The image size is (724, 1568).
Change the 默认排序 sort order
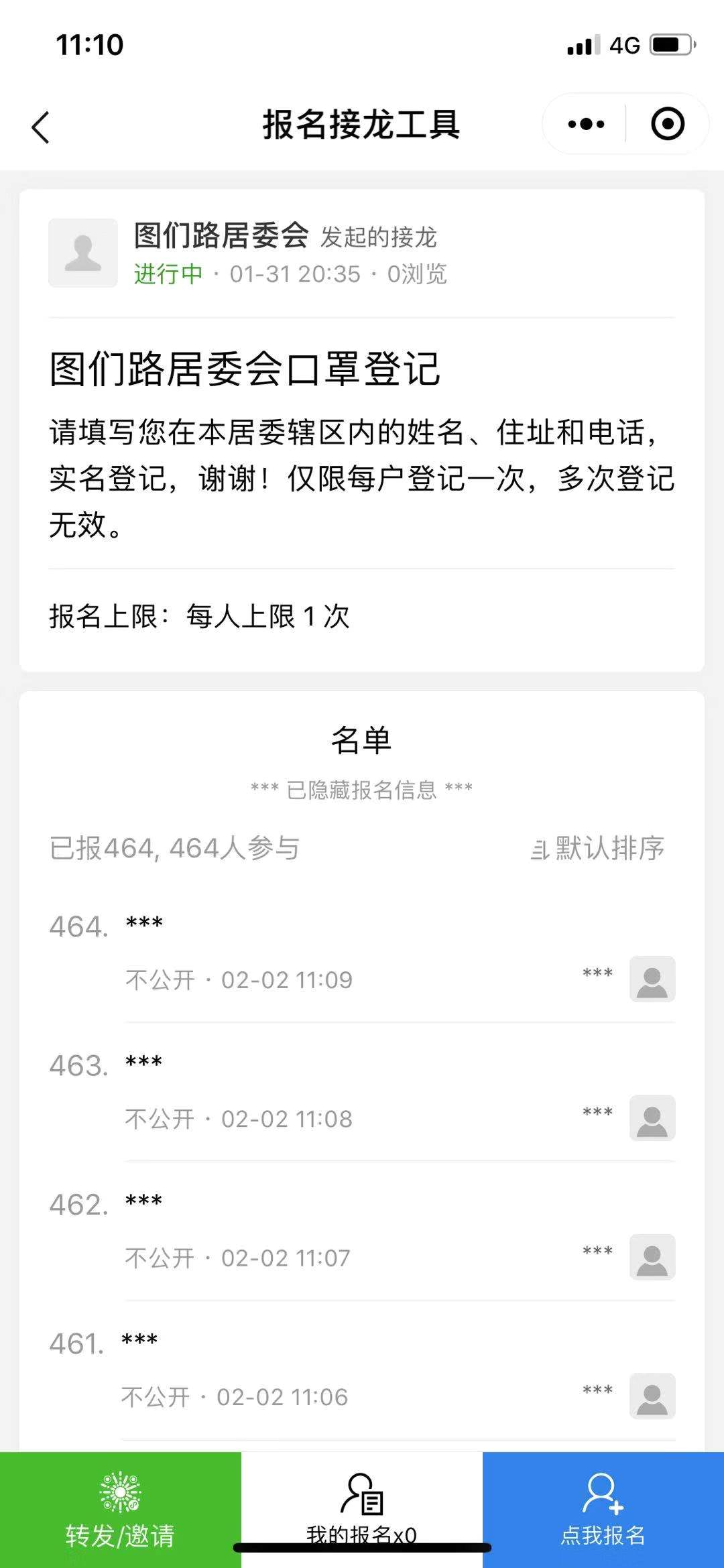(598, 849)
